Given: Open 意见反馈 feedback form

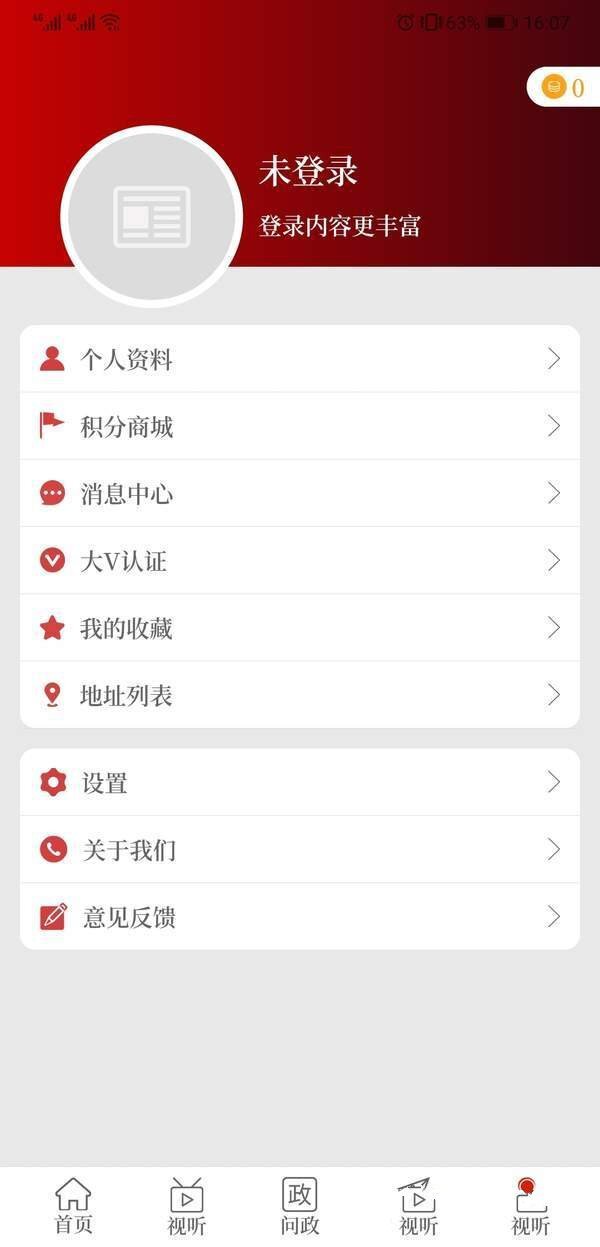Looking at the screenshot, I should click(x=300, y=917).
